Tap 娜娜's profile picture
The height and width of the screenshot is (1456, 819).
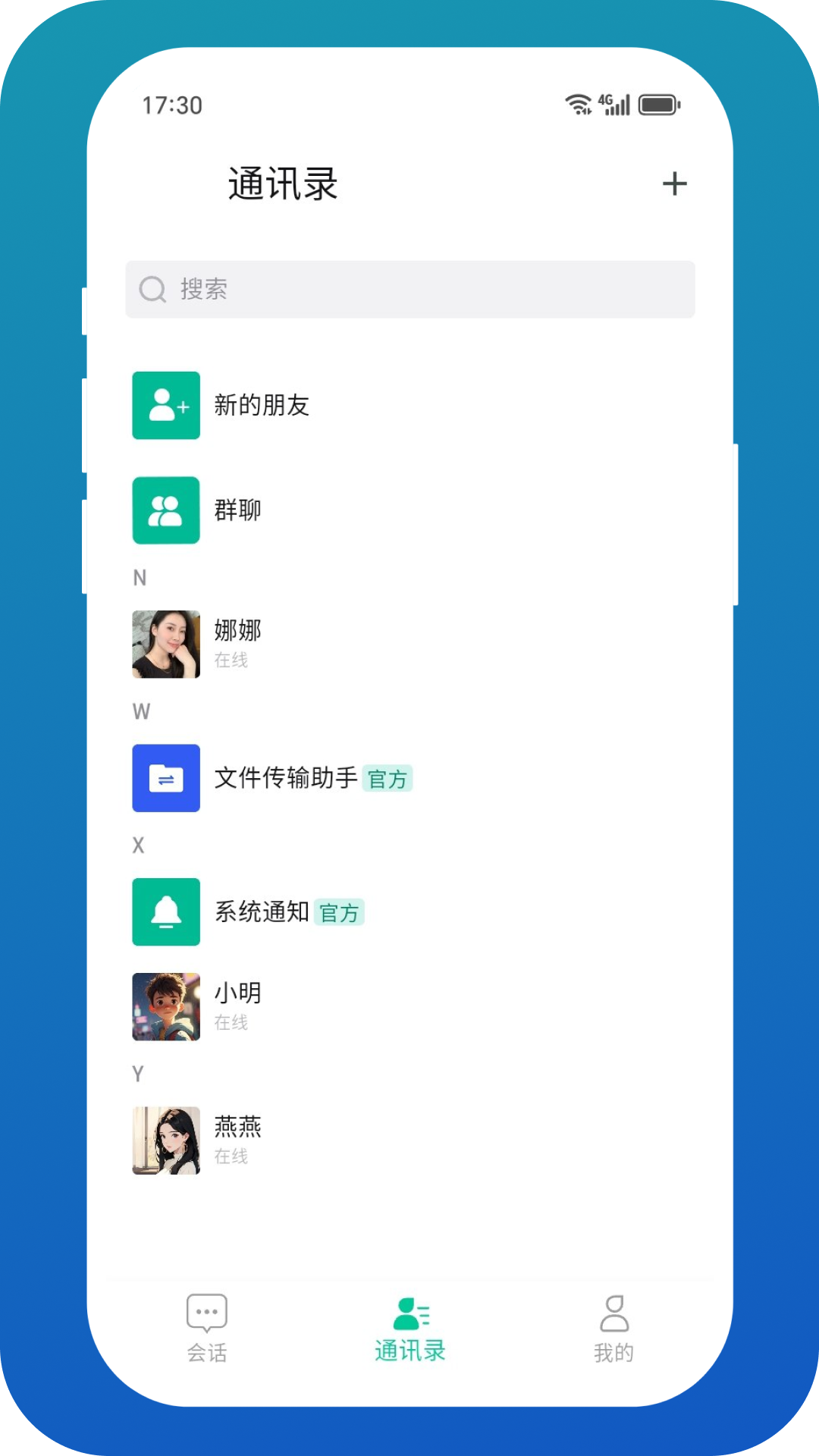(x=165, y=643)
